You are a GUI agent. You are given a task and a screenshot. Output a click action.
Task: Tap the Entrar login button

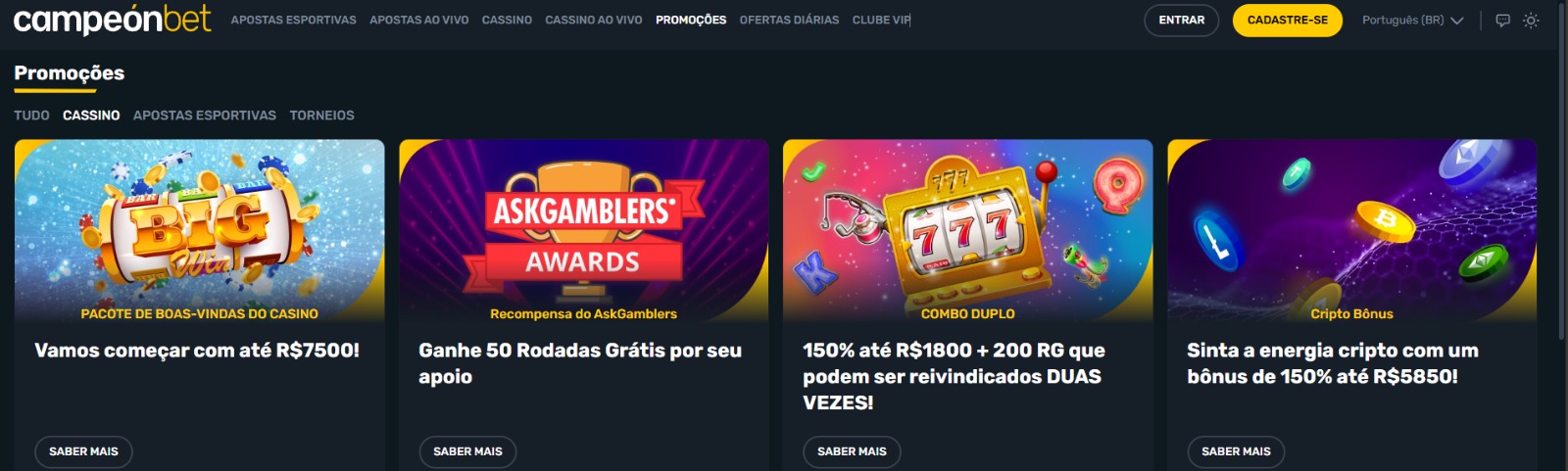(x=1181, y=20)
